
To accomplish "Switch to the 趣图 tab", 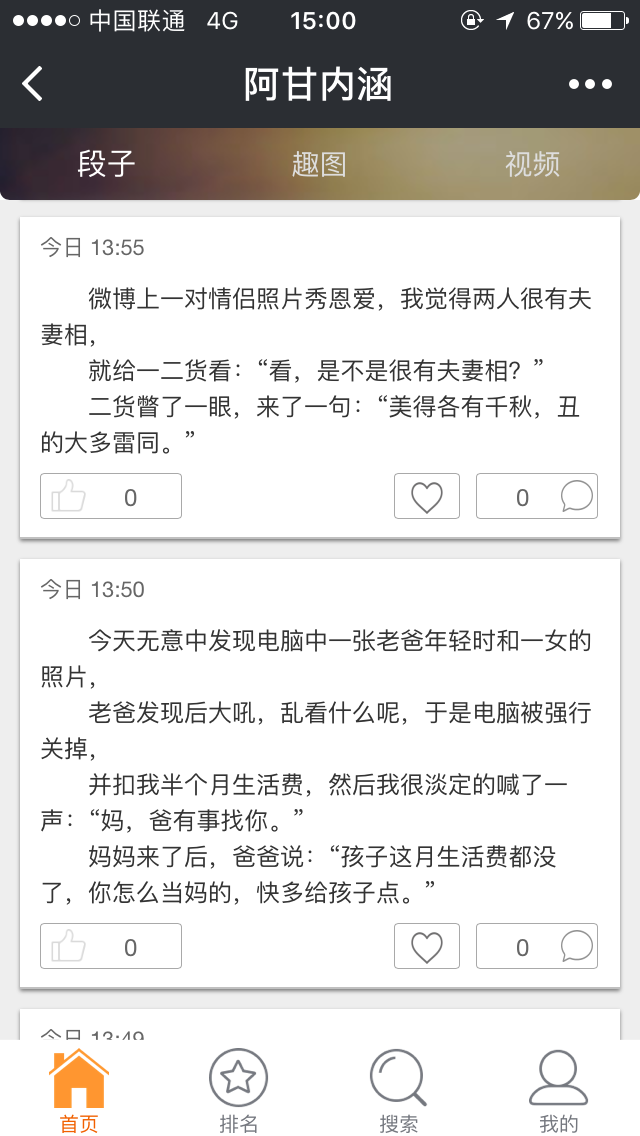I will click(319, 164).
